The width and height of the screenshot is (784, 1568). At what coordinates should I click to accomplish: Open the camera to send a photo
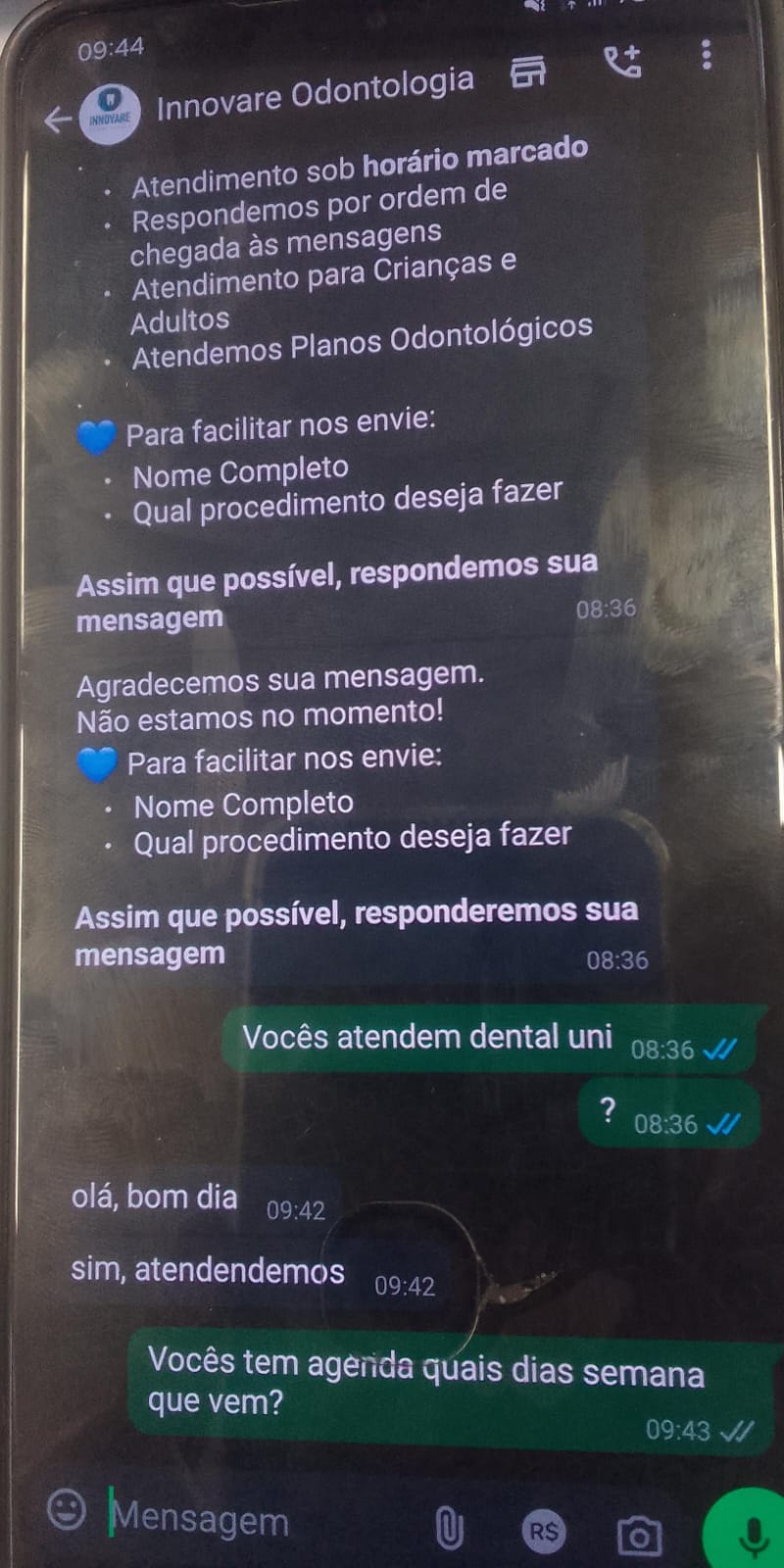pyautogui.click(x=638, y=1535)
